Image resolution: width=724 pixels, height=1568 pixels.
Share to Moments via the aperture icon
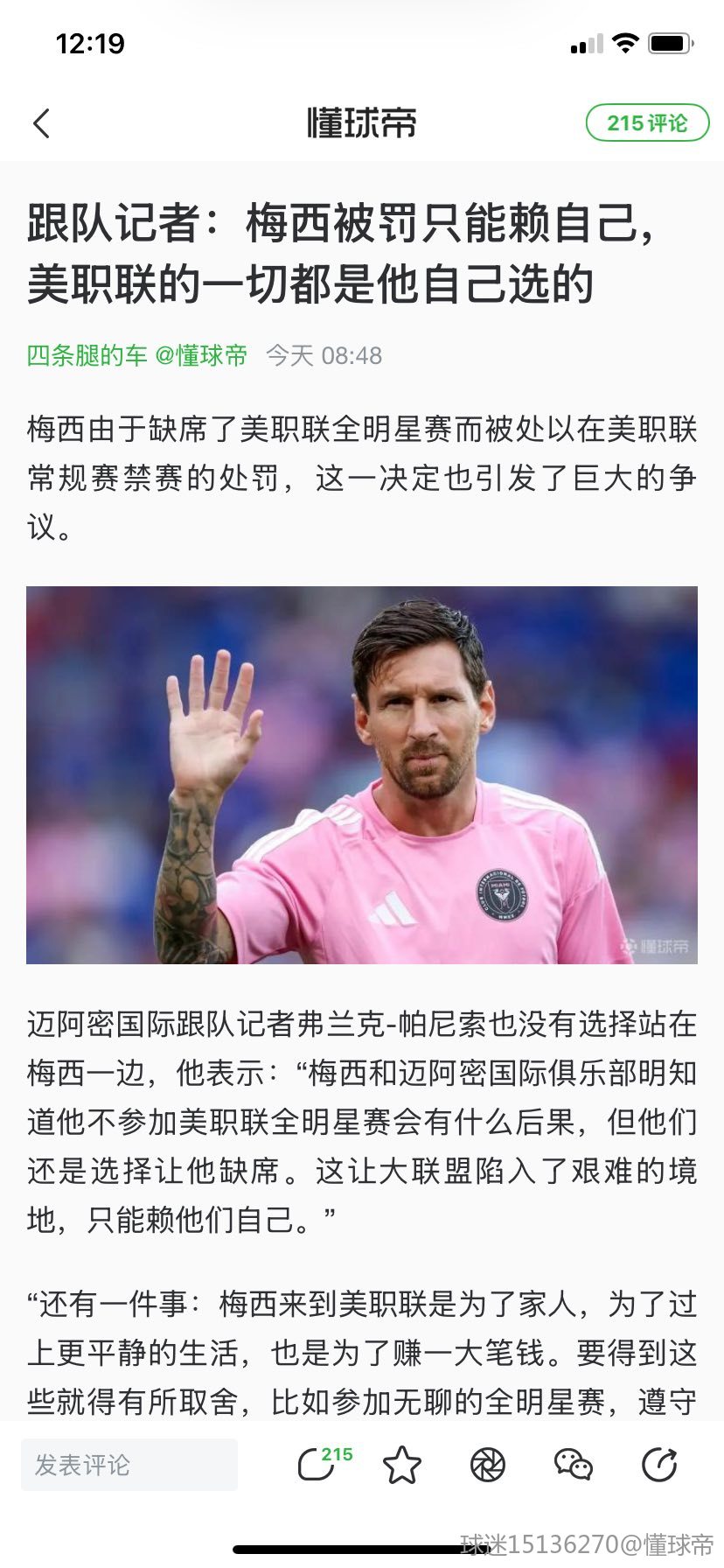tap(488, 1465)
